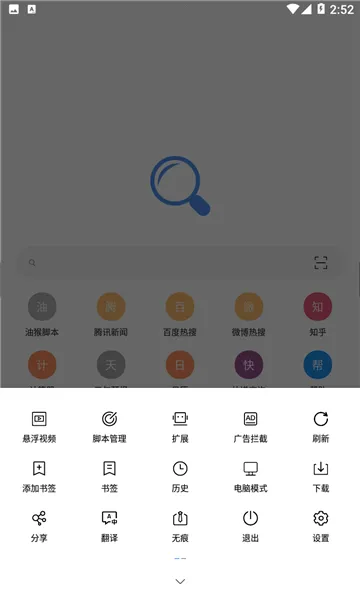Open 悬浮视频 floating video option
The width and height of the screenshot is (360, 600).
39,427
